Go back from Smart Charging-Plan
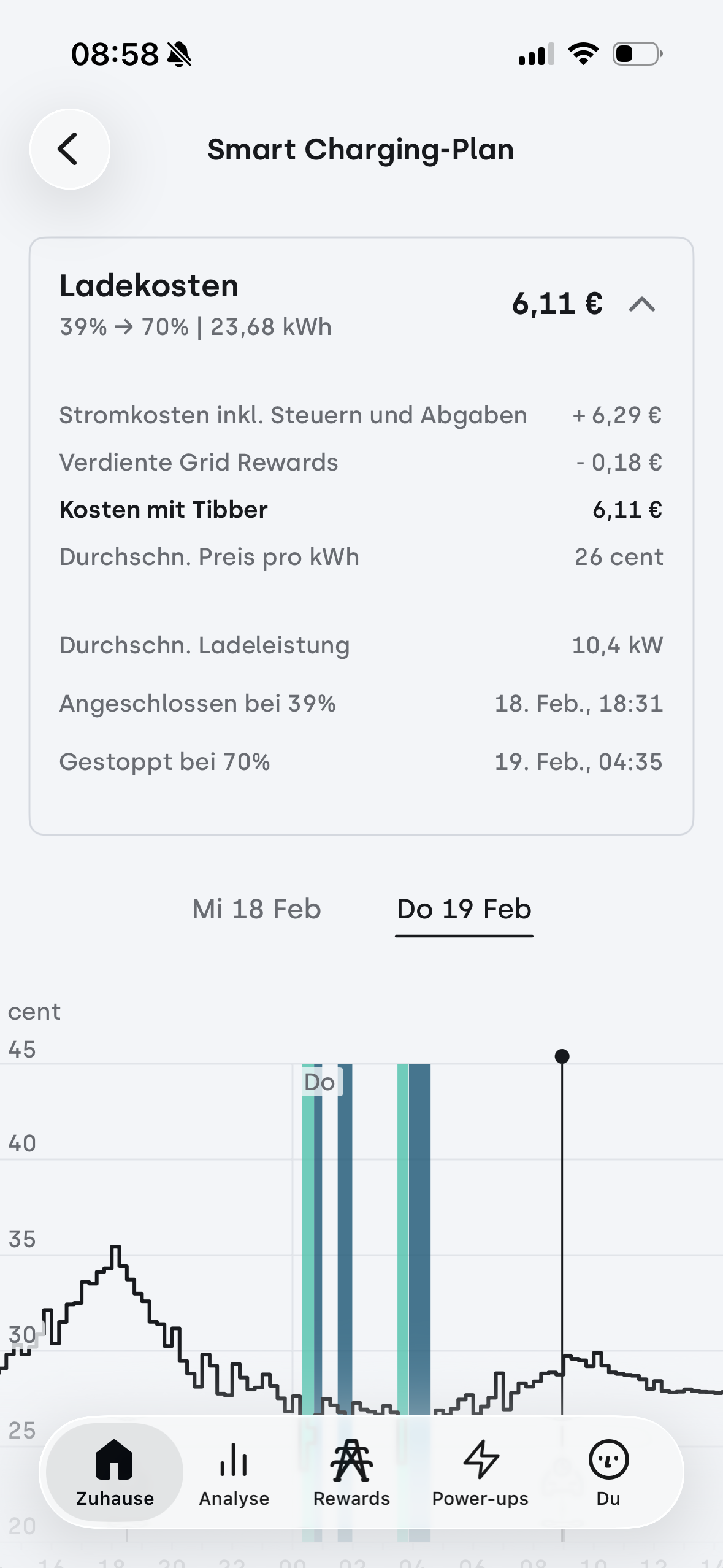 coord(69,149)
